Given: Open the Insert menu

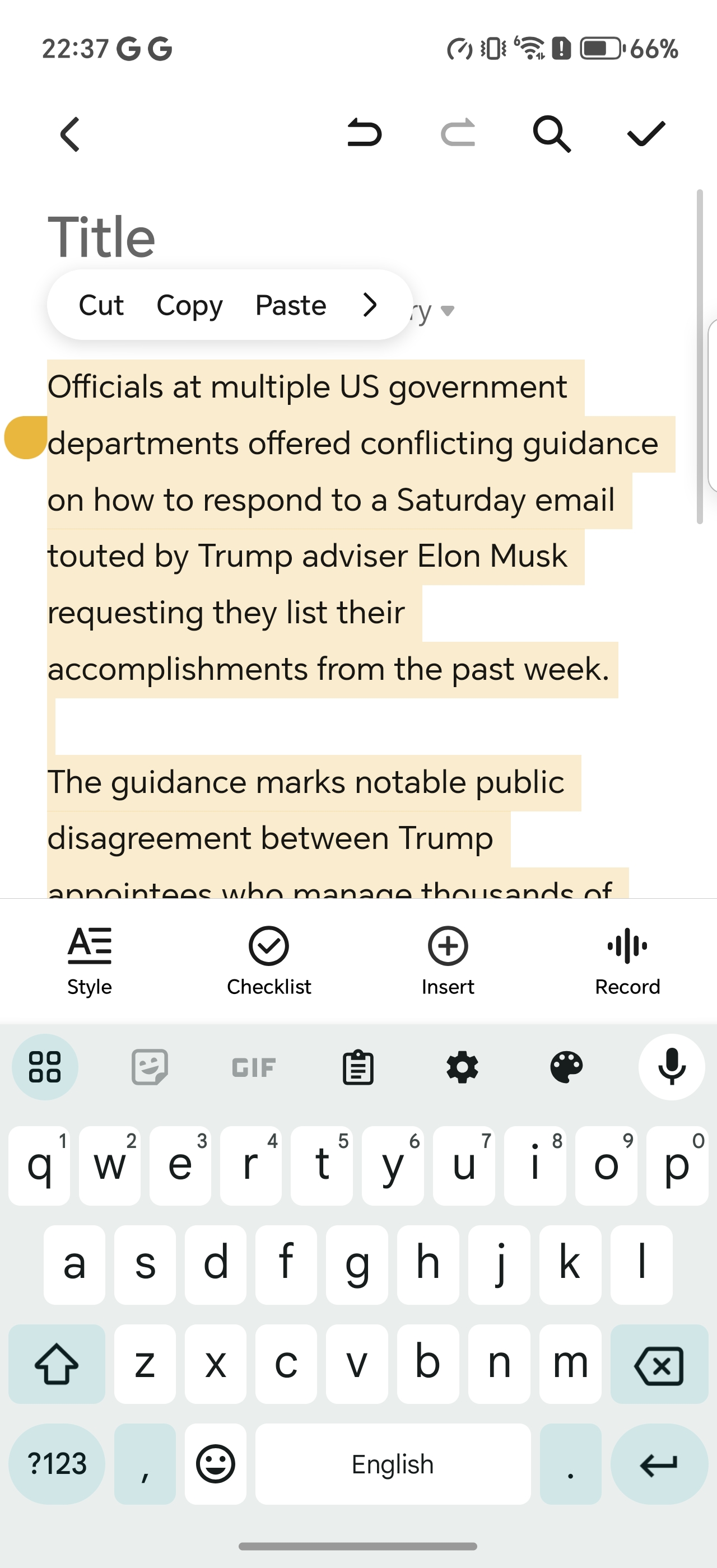Looking at the screenshot, I should 448,961.
